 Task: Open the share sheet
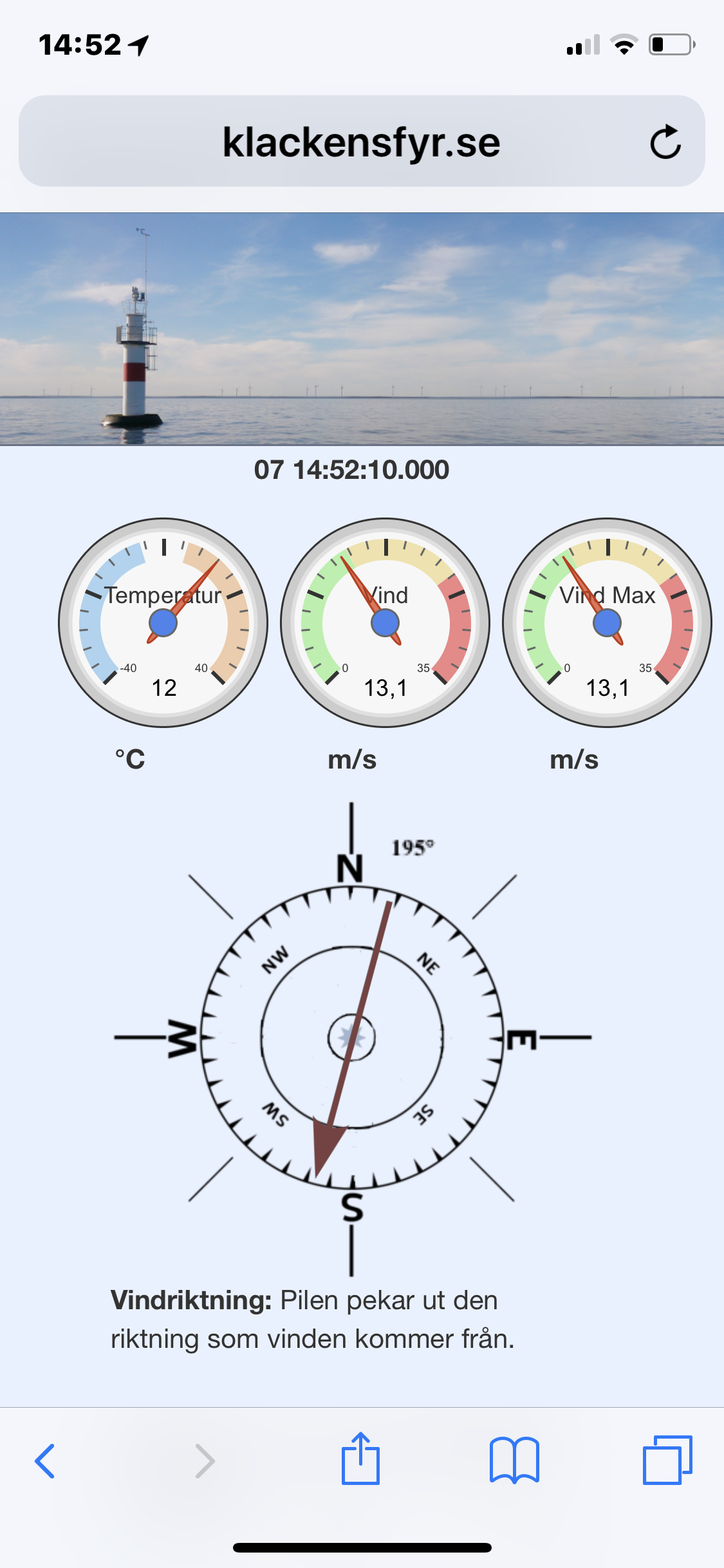pos(360,1459)
